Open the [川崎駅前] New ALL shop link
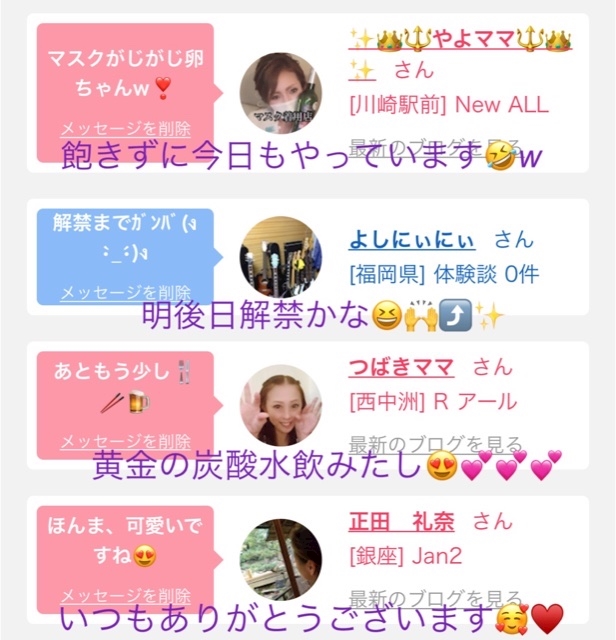 click(449, 104)
